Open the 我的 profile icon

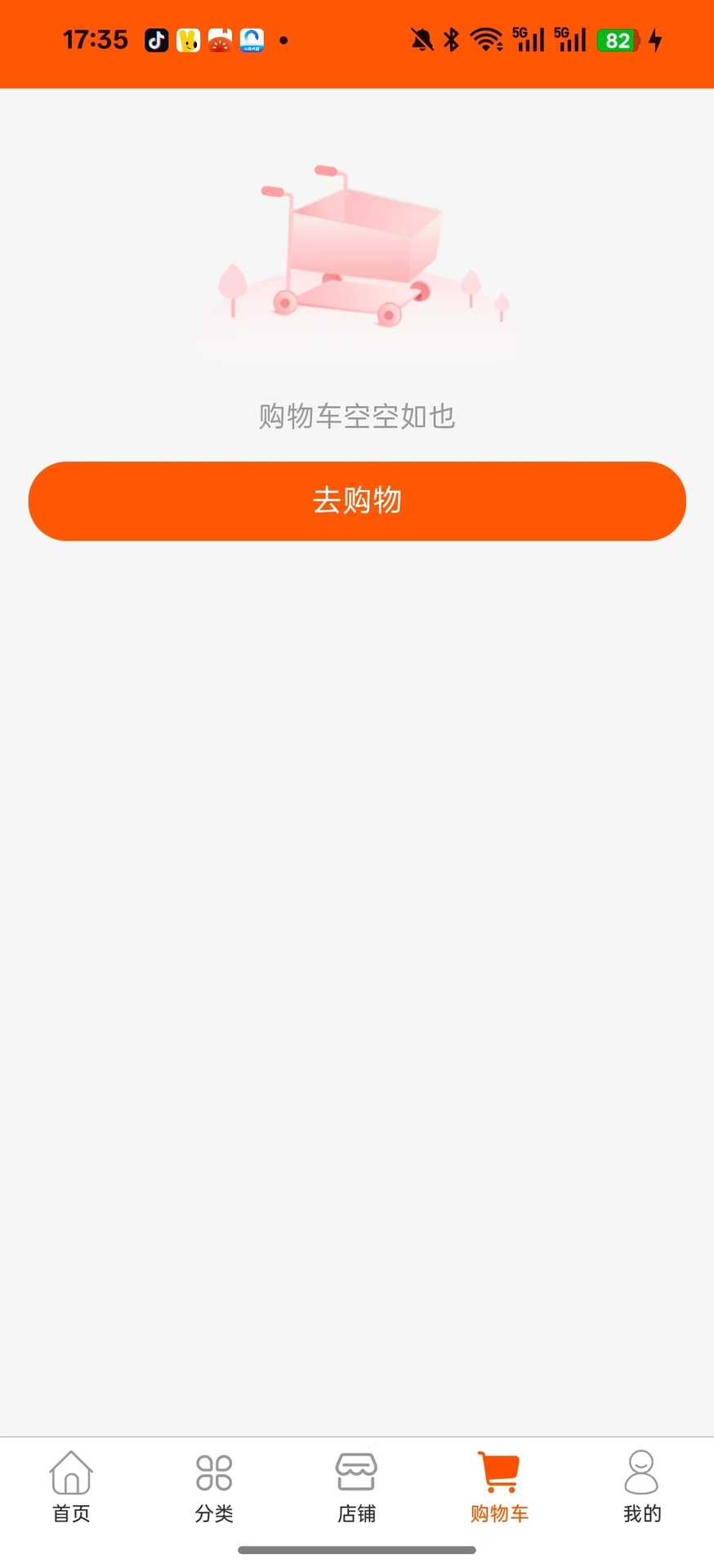tap(642, 1472)
